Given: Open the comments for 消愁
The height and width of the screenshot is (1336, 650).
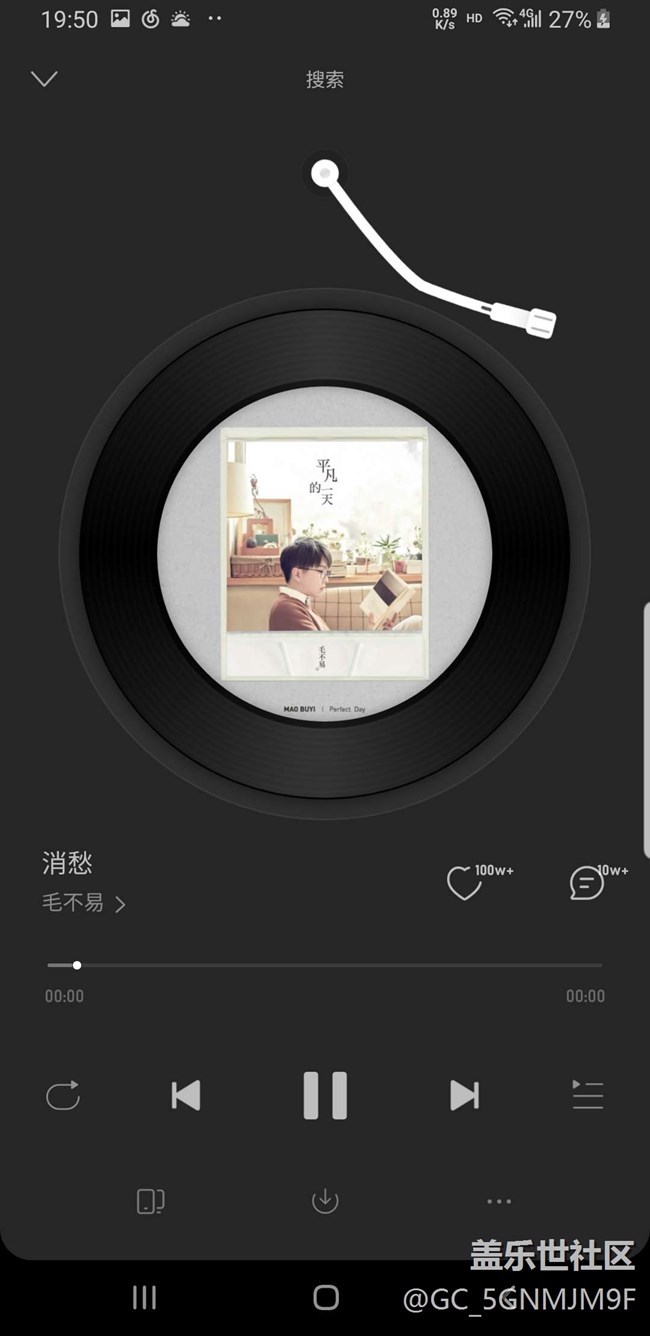Looking at the screenshot, I should click(x=587, y=883).
